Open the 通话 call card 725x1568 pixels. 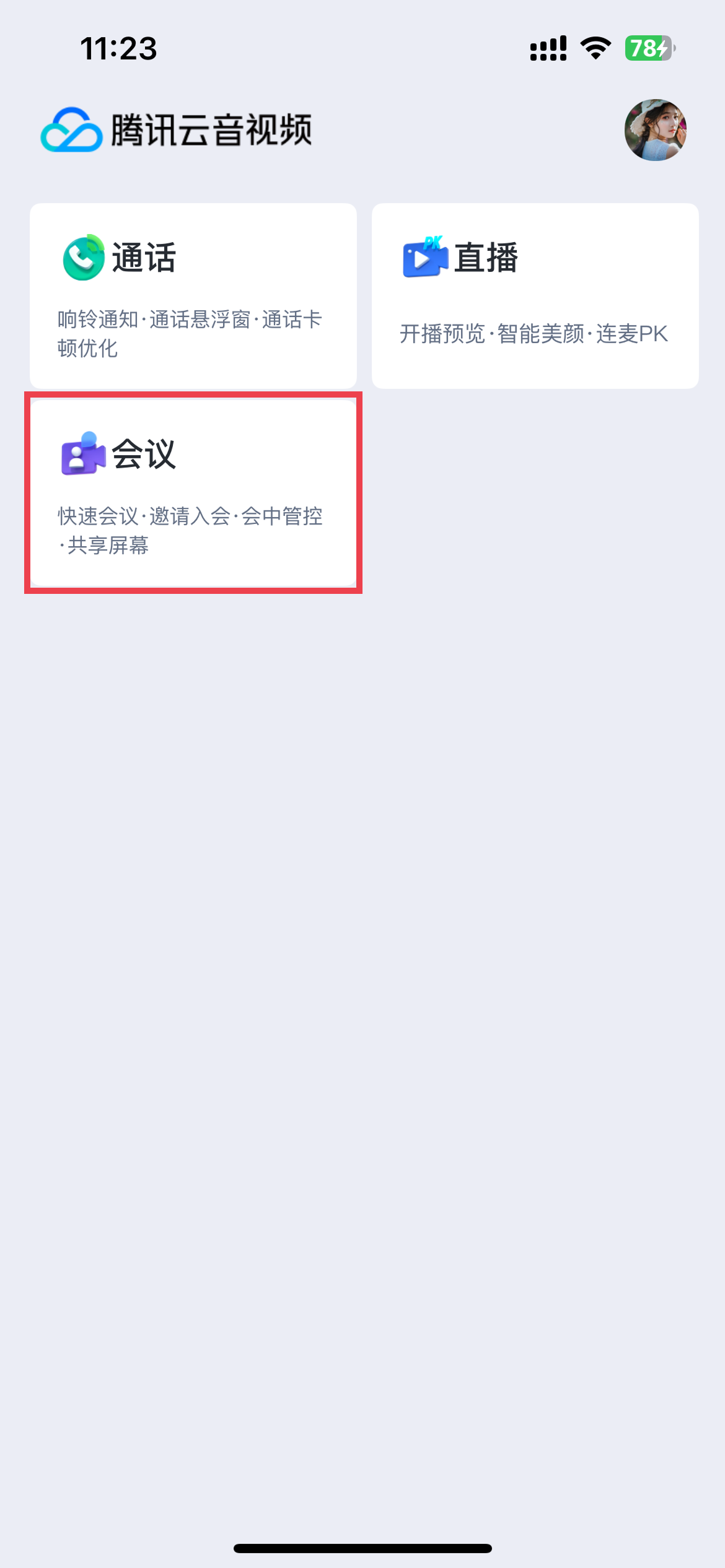pos(193,296)
